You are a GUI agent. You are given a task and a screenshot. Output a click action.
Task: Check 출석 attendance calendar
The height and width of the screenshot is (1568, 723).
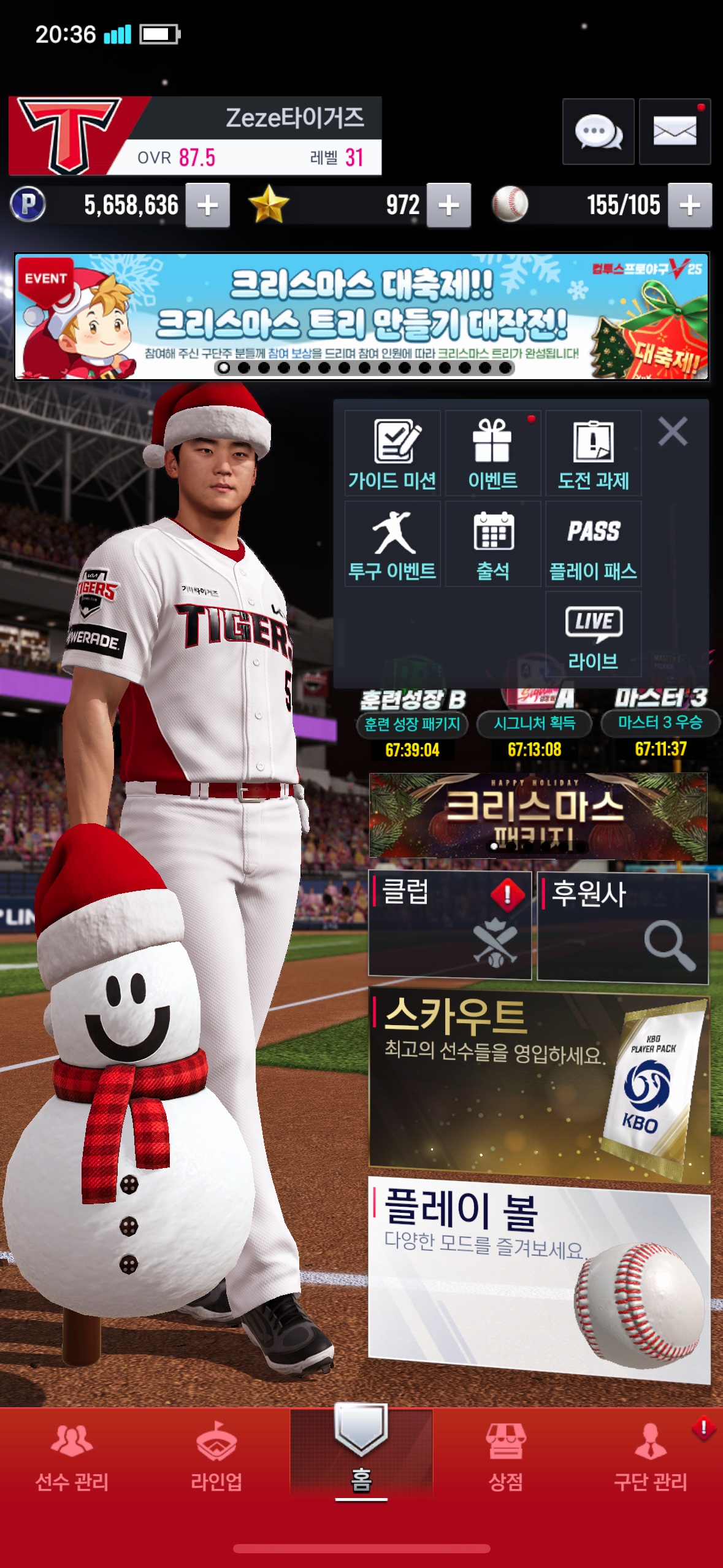point(493,544)
